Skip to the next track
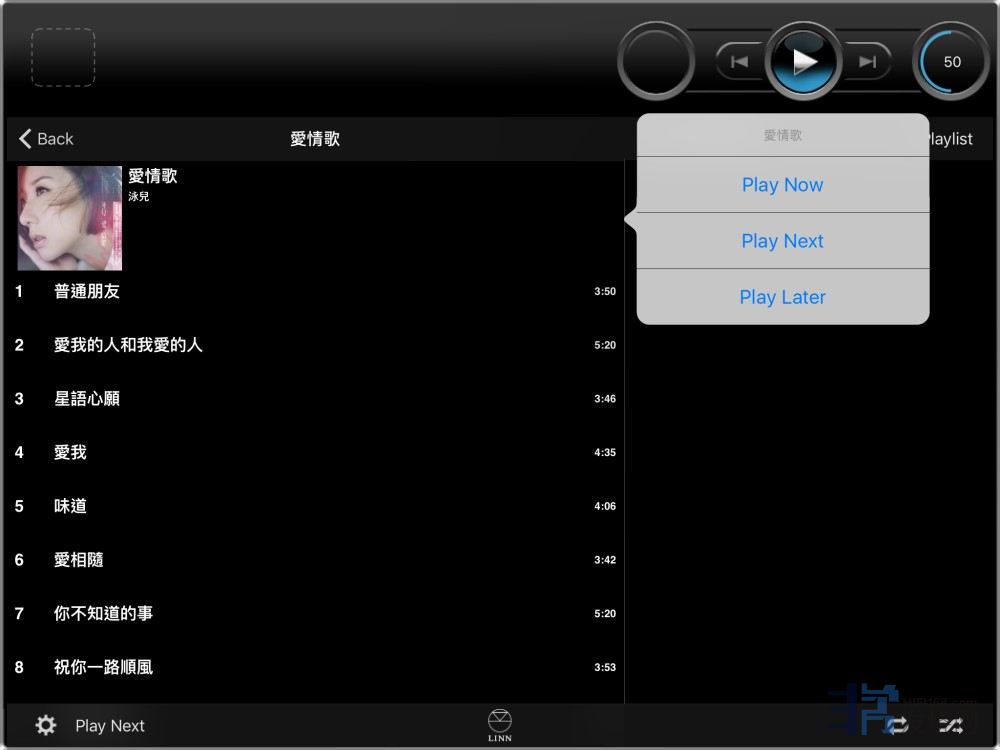Screen dimensions: 1000x750 click(x=867, y=62)
